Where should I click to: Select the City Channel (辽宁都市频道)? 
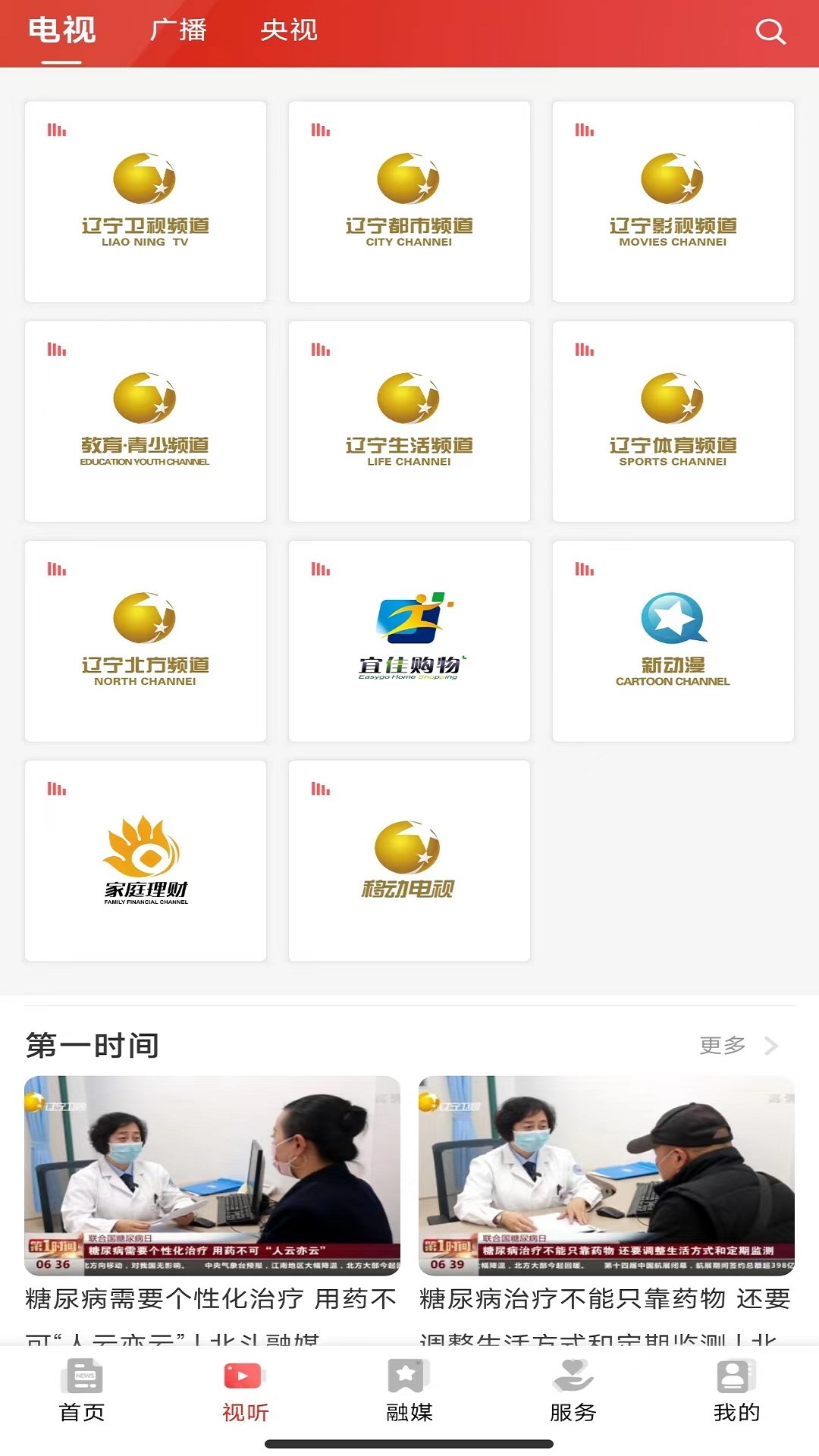409,201
